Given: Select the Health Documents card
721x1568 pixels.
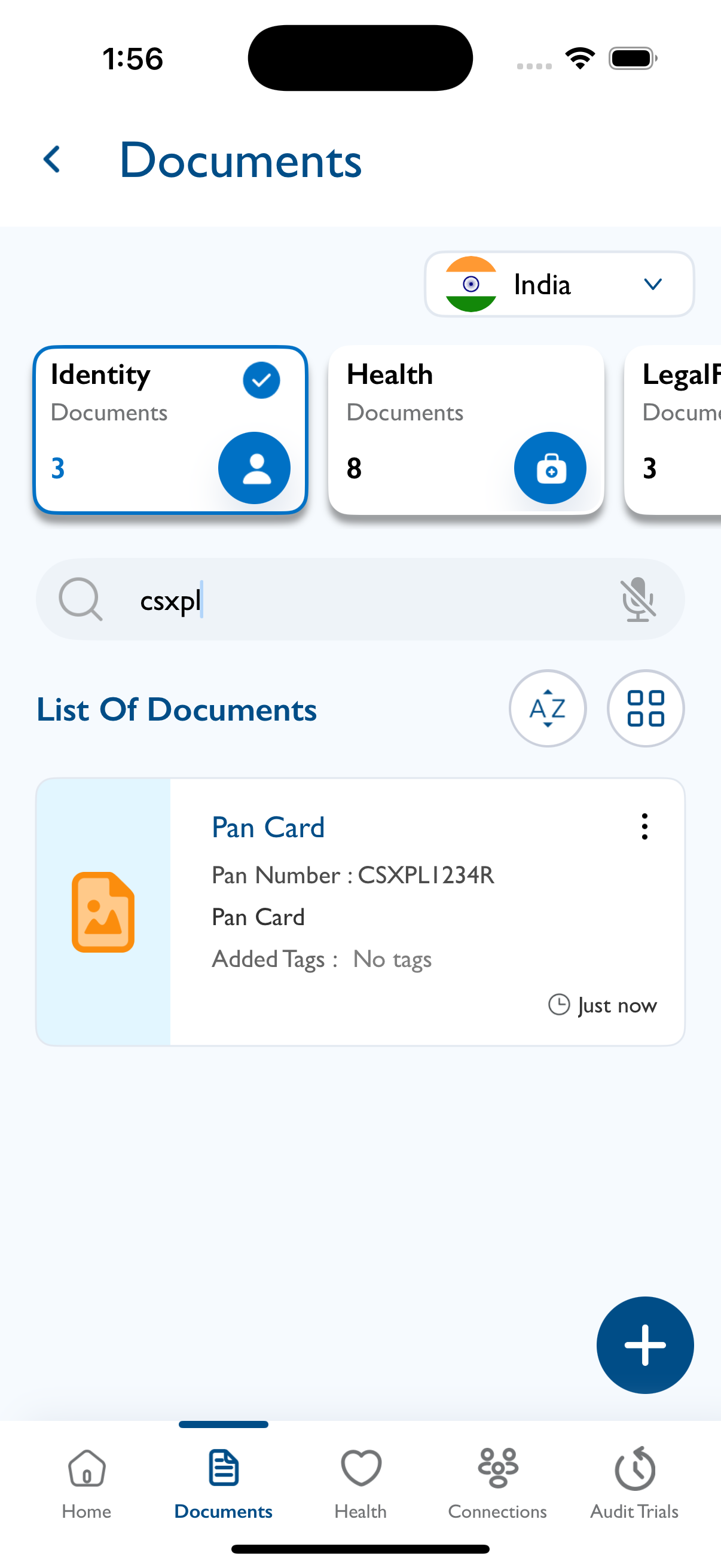Looking at the screenshot, I should 466,430.
